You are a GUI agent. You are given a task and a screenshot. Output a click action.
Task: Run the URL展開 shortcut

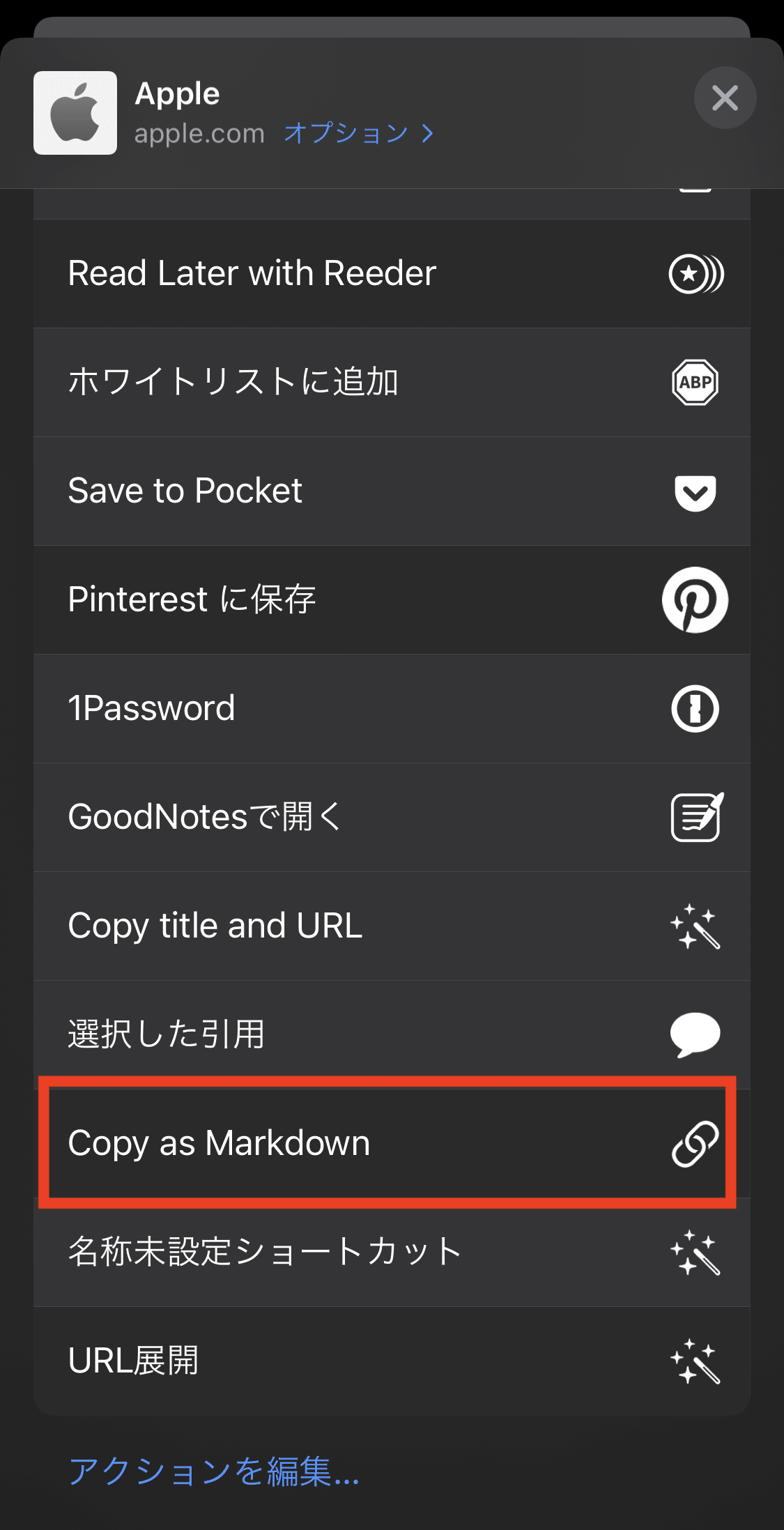click(392, 1361)
